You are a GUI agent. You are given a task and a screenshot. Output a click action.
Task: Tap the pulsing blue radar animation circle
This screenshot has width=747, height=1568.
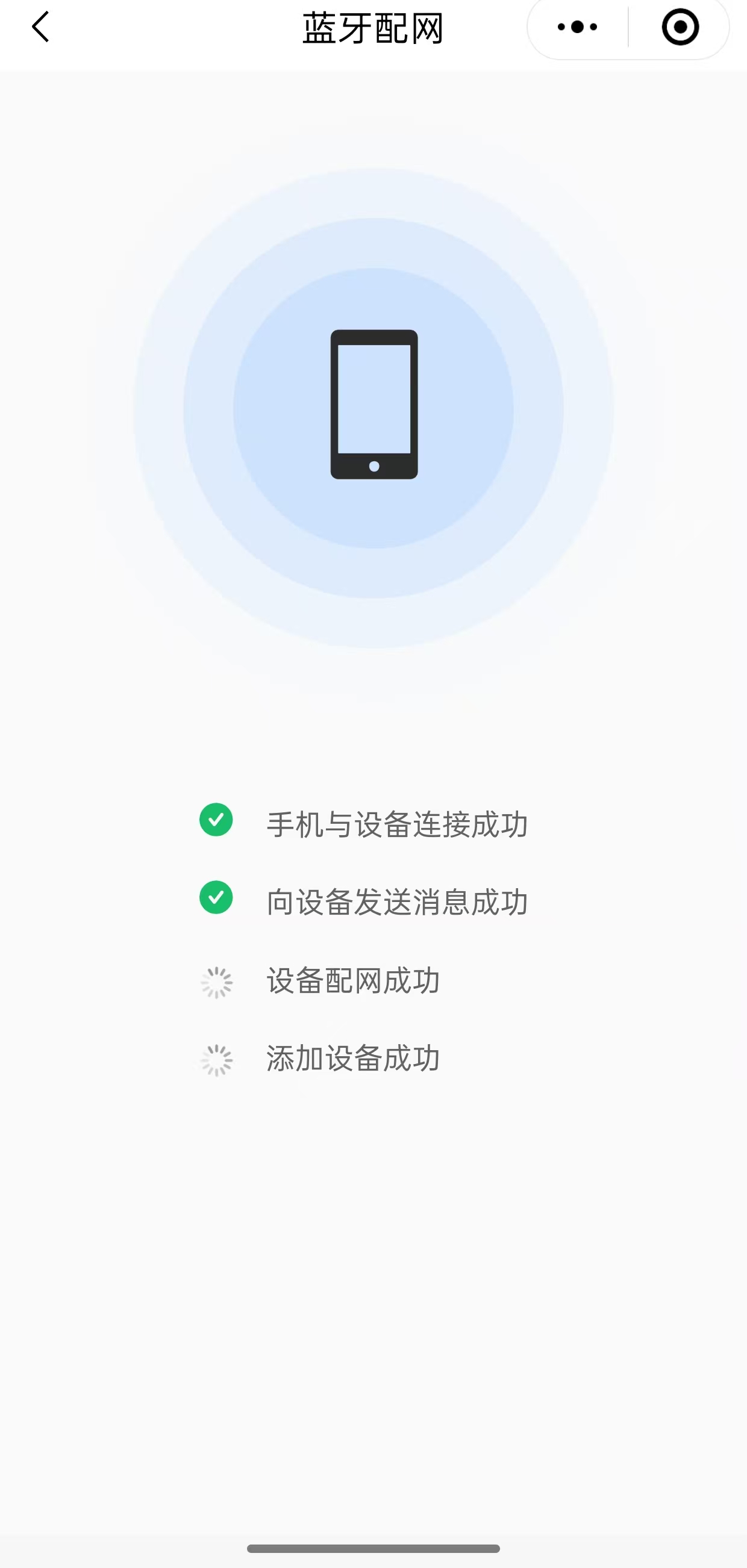click(x=373, y=403)
